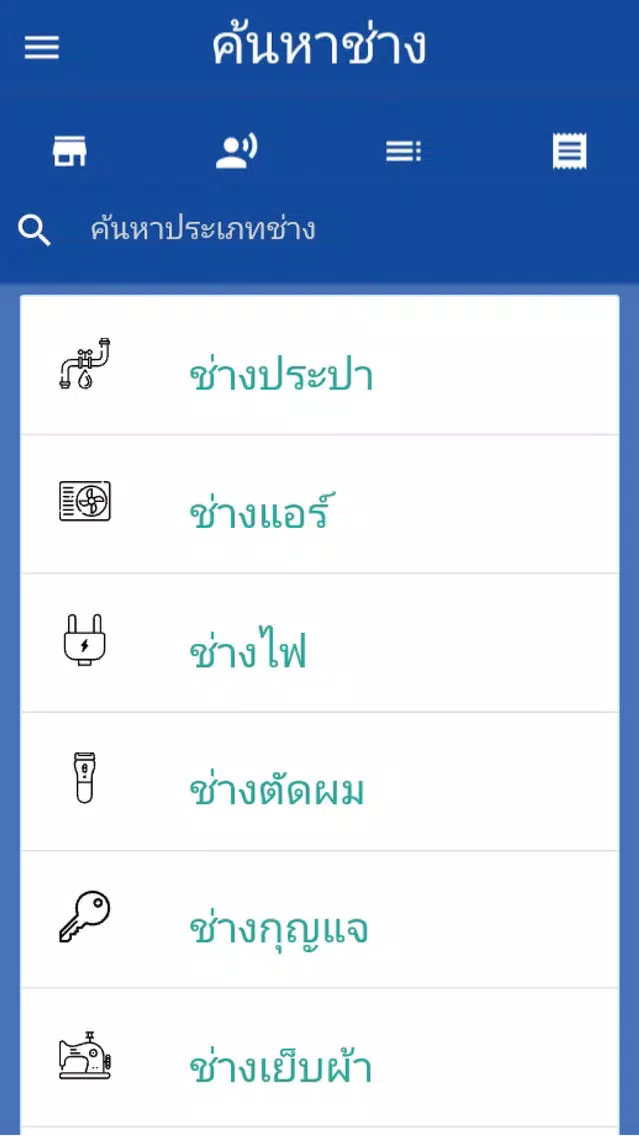Choose ช่างแอร์ from the list

click(320, 504)
